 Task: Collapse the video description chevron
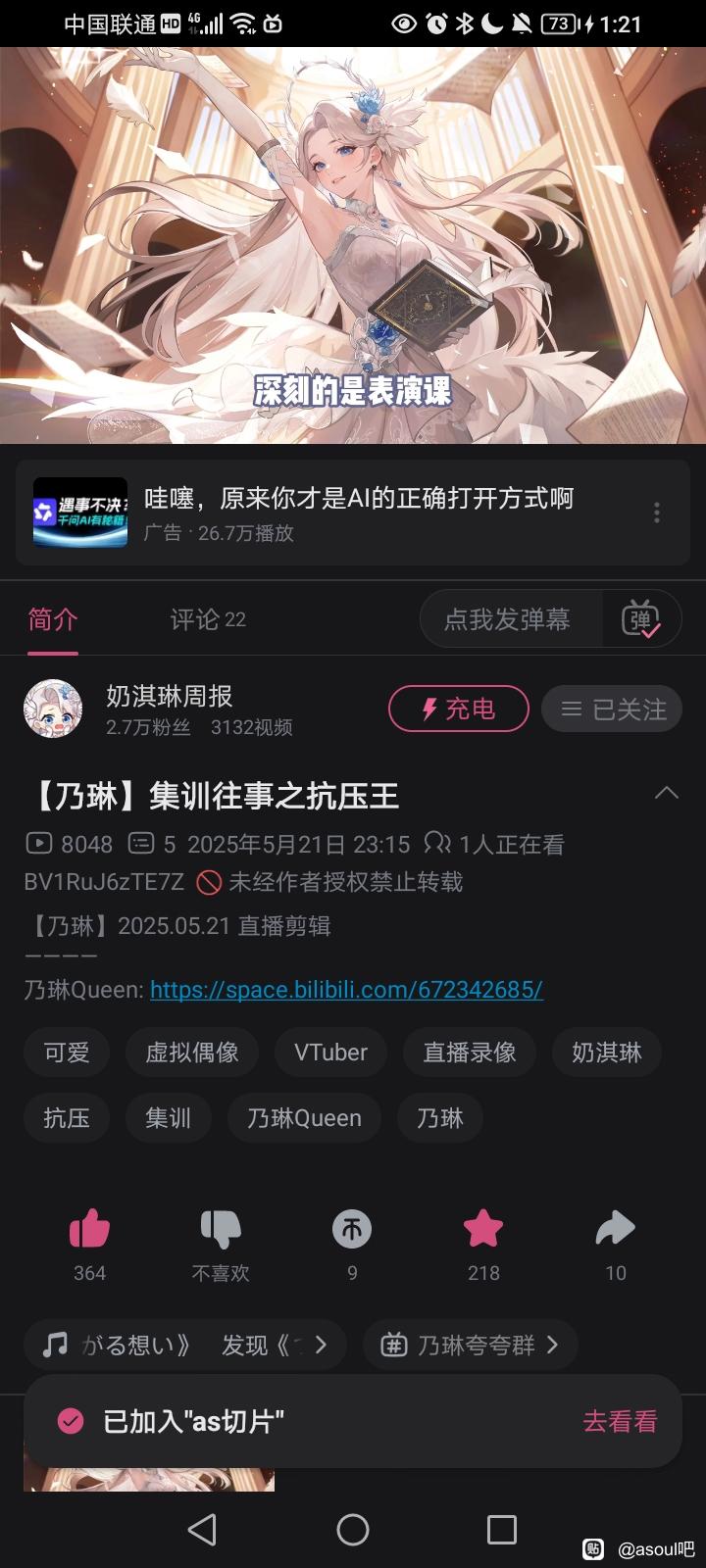(666, 793)
